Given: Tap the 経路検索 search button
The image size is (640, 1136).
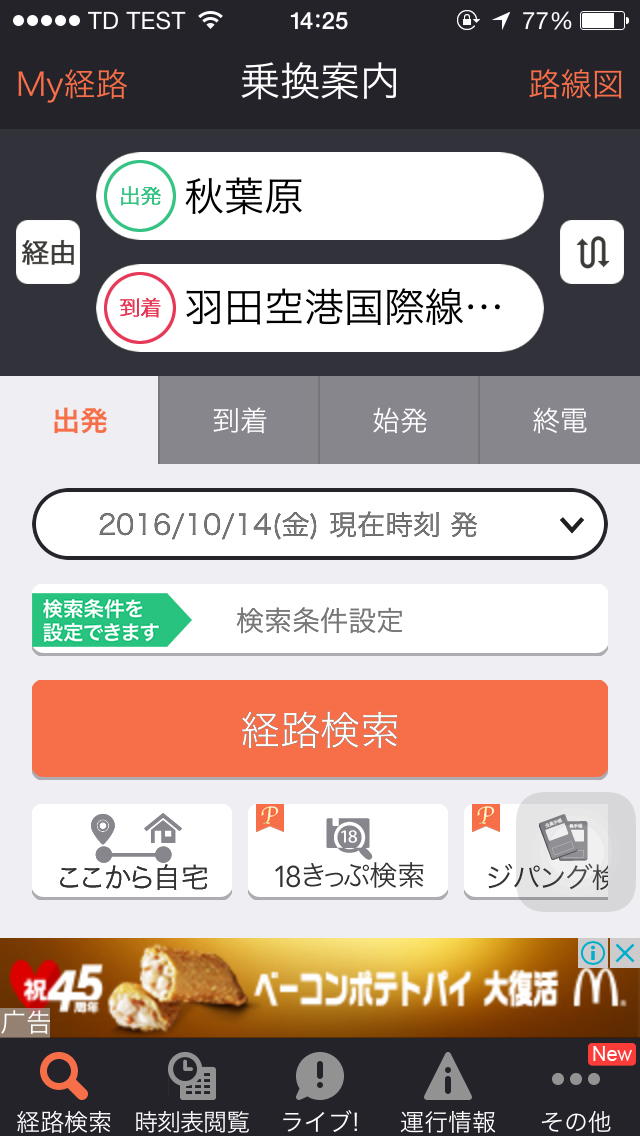Looking at the screenshot, I should click(320, 729).
